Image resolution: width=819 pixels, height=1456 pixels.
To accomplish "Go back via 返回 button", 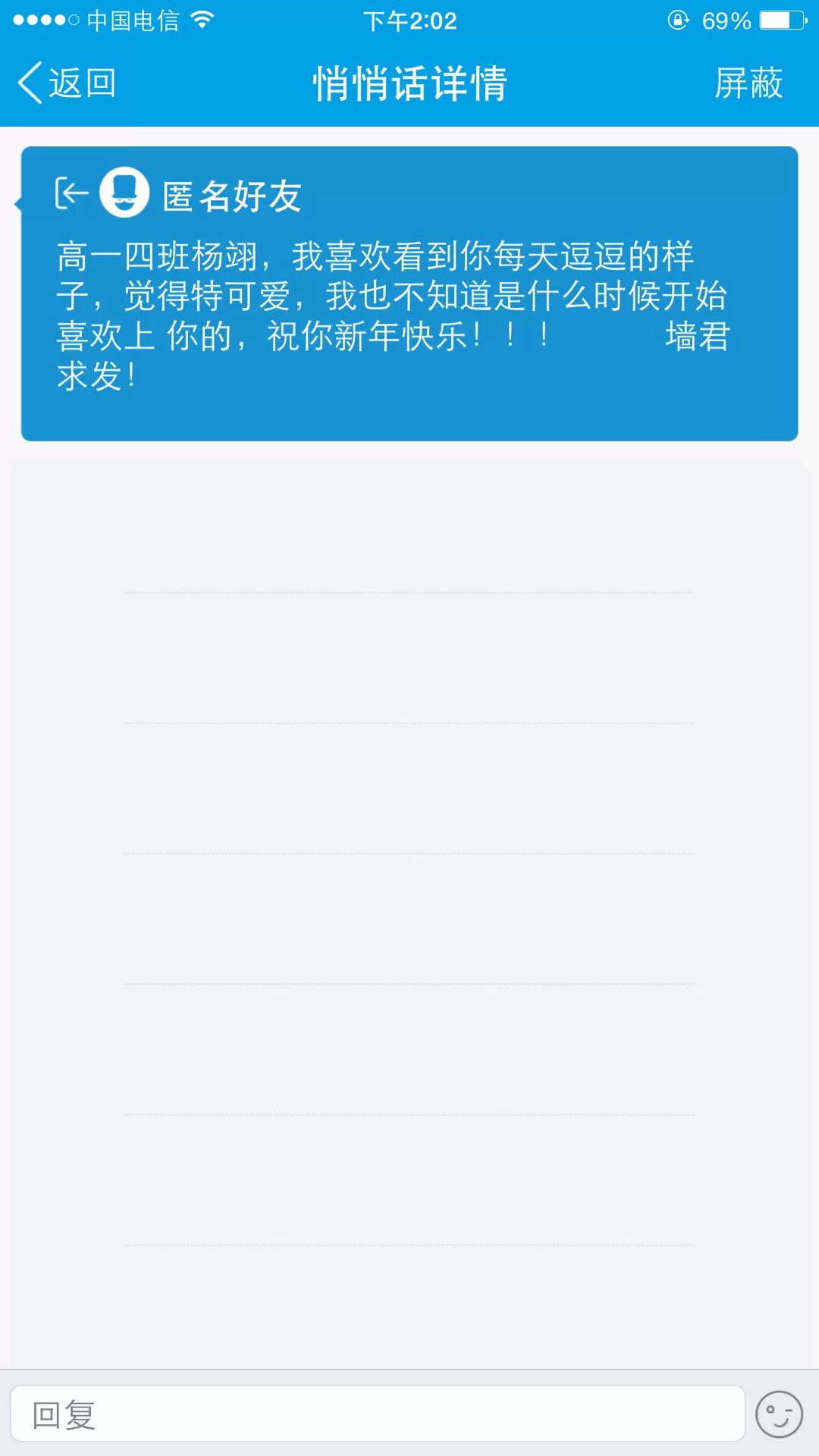I will (x=67, y=83).
